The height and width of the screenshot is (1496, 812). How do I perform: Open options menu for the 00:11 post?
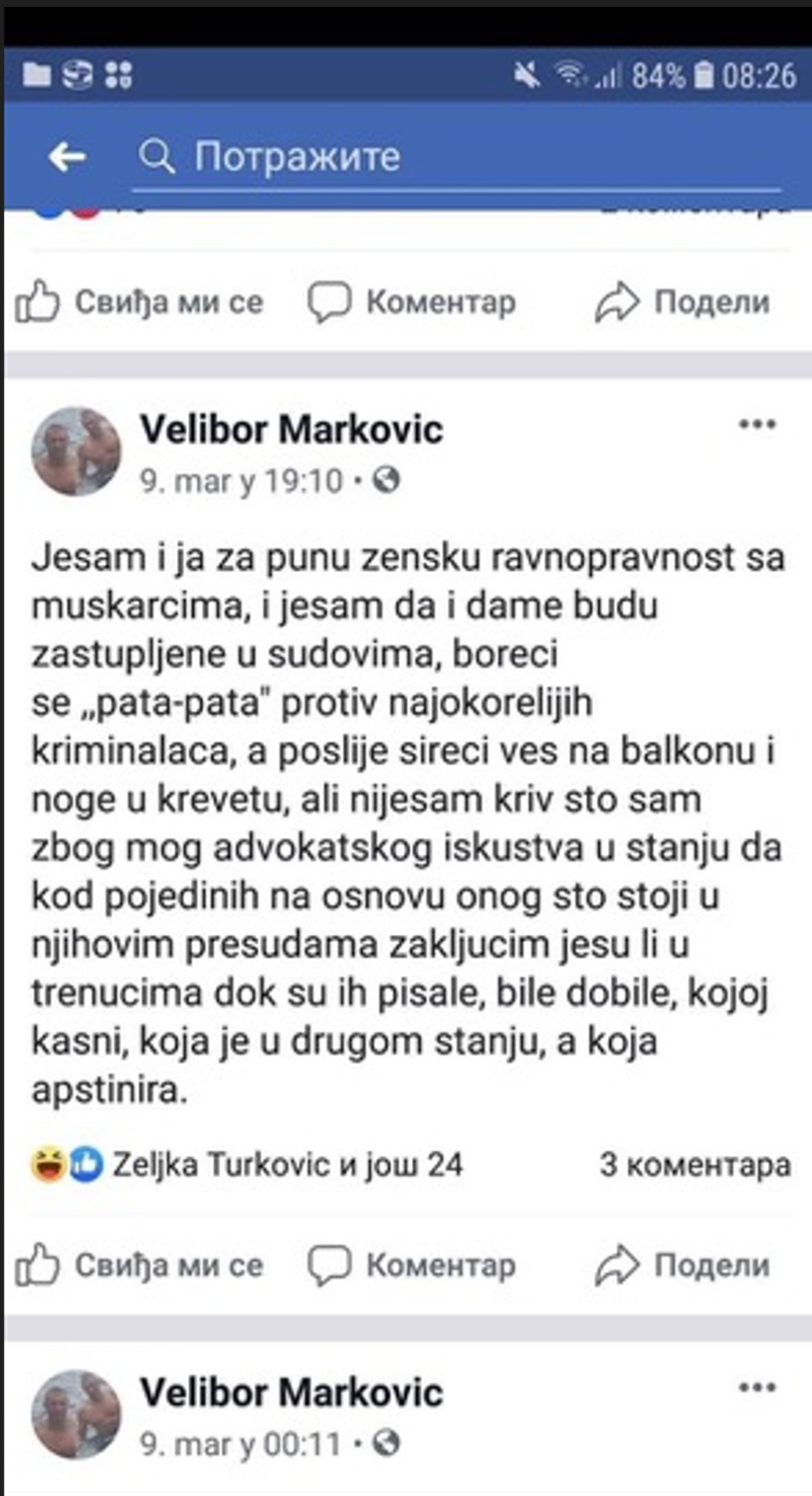point(757,1387)
